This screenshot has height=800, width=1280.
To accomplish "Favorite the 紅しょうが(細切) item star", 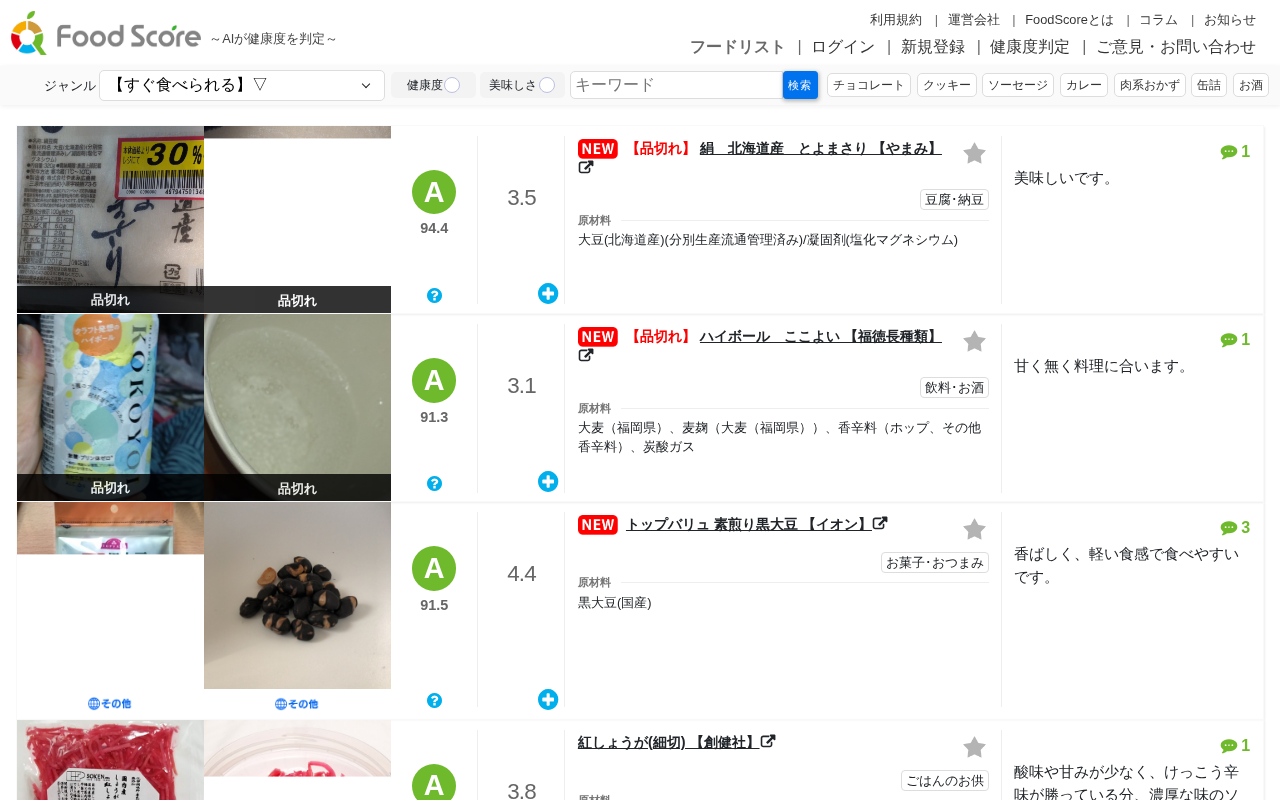I will [x=974, y=747].
